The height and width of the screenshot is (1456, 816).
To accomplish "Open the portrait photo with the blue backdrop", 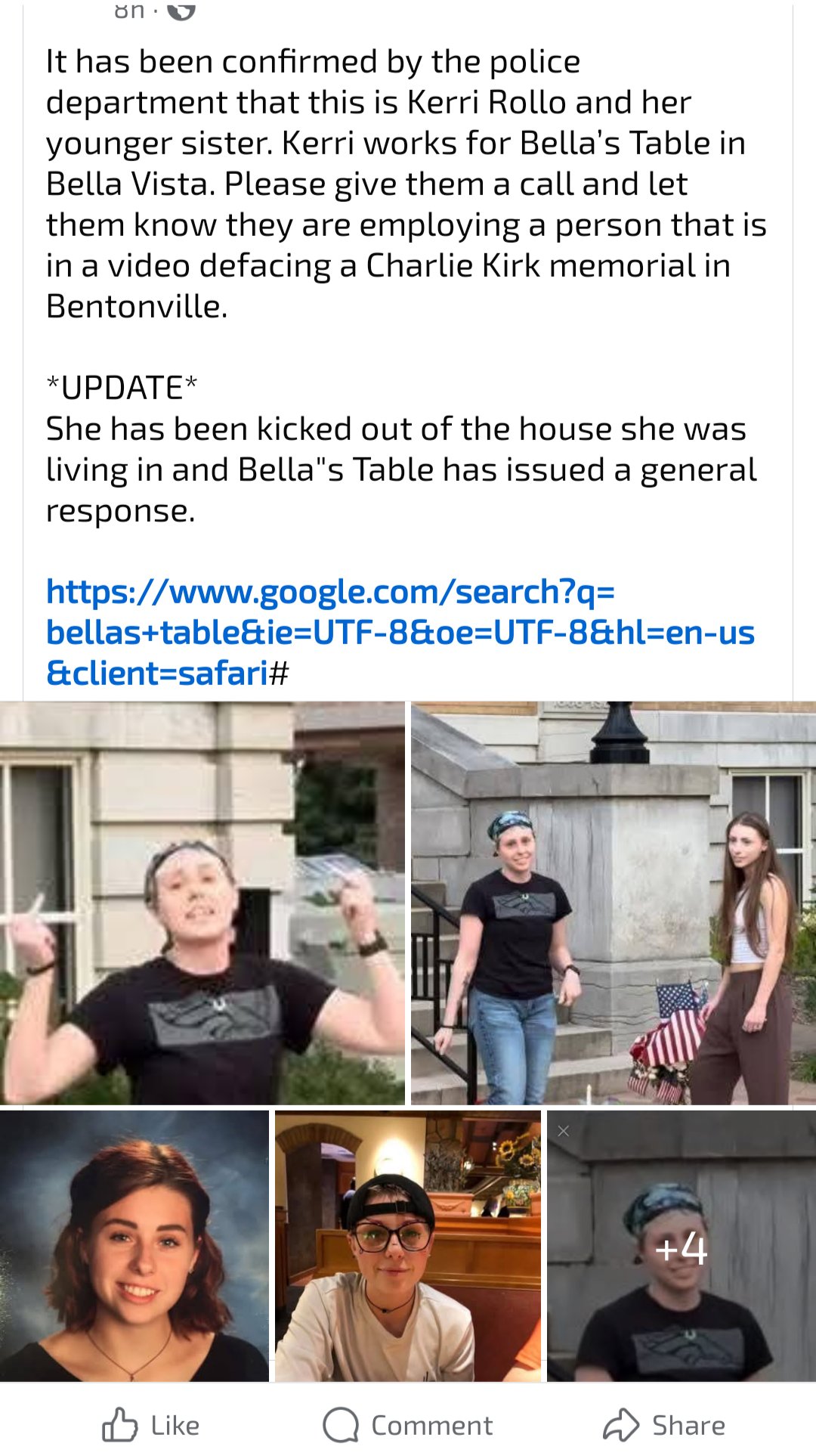I will (134, 1246).
